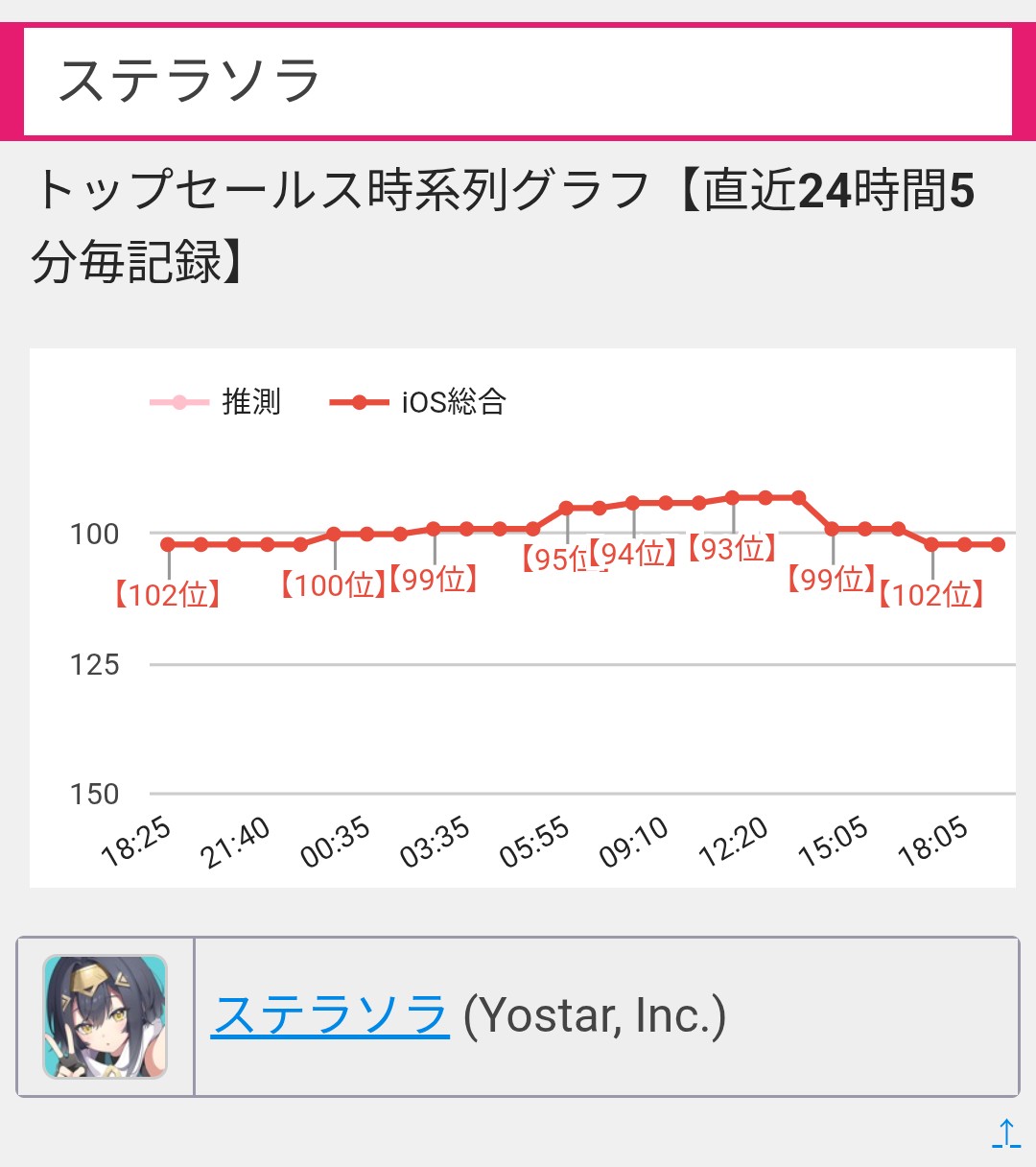Toggle the iOS総合 series in chart legend
This screenshot has height=1167, width=1036.
click(x=419, y=401)
